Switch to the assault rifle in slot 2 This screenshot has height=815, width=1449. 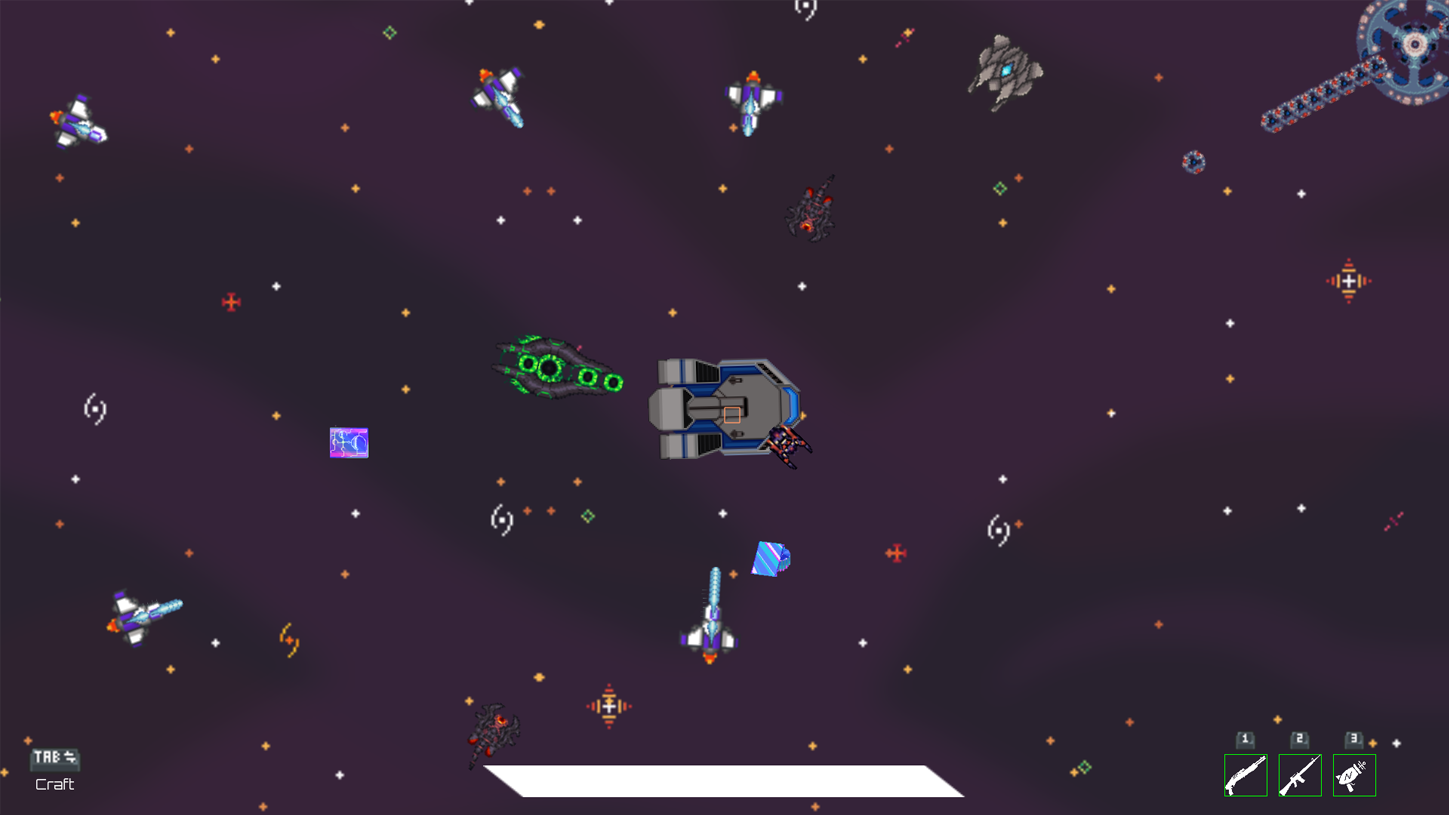click(x=1299, y=775)
